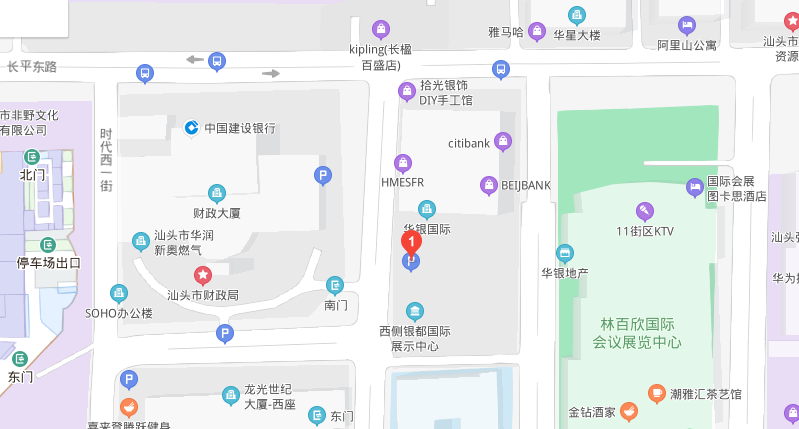Image resolution: width=799 pixels, height=429 pixels.
Task: Open the 财政大厦 building marker
Action: click(216, 193)
